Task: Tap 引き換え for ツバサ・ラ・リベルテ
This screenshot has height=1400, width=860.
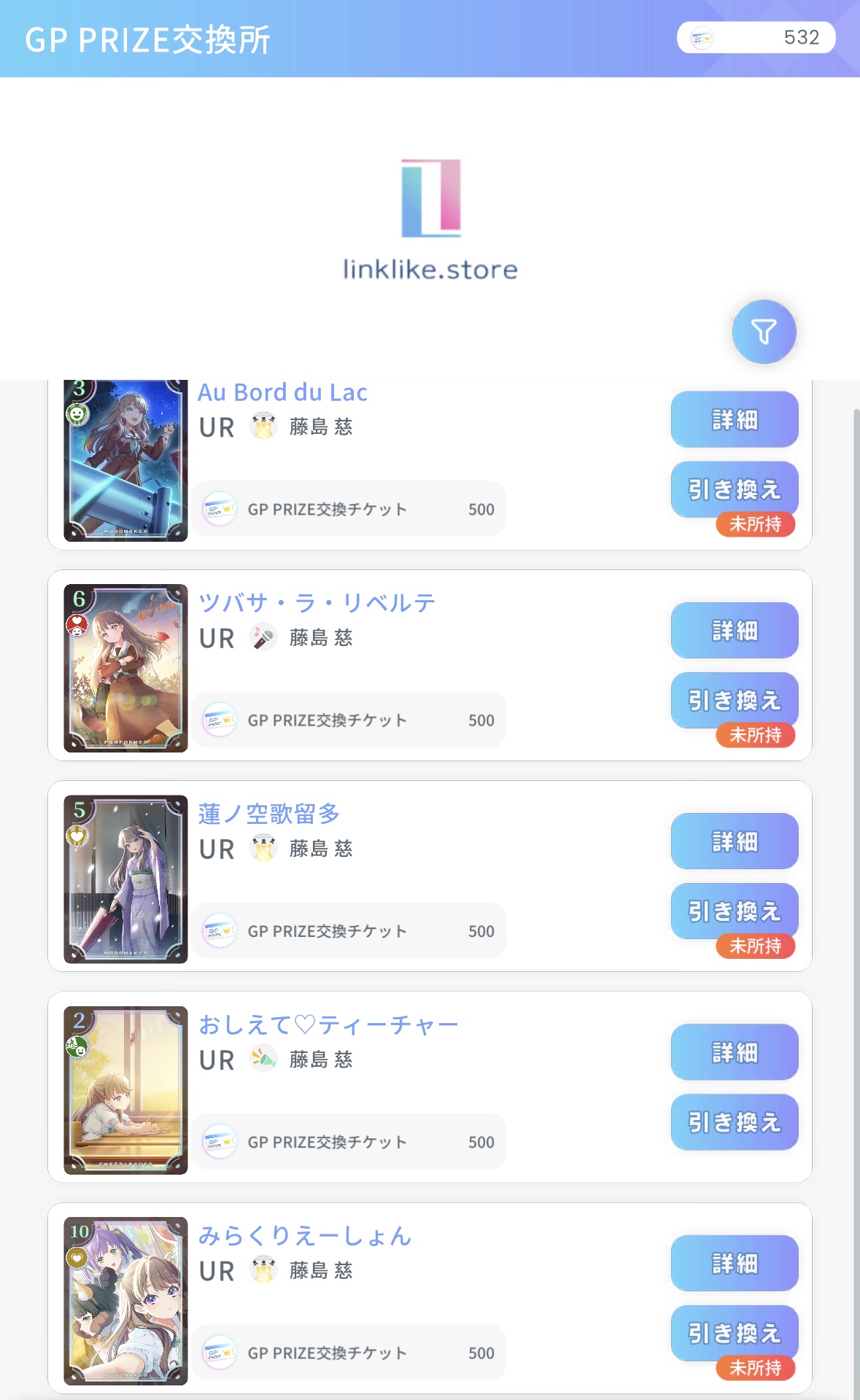Action: point(734,700)
